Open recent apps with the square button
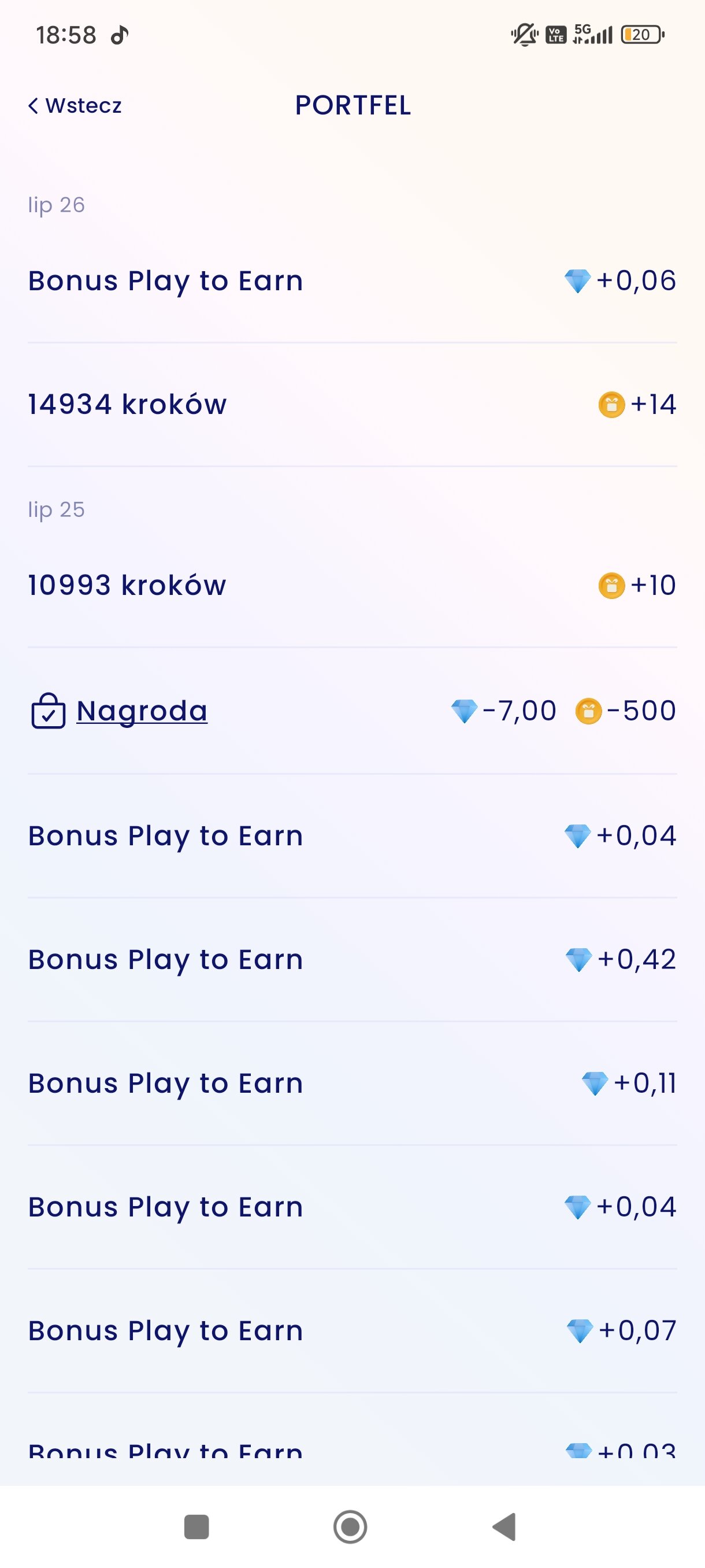 click(x=196, y=1526)
